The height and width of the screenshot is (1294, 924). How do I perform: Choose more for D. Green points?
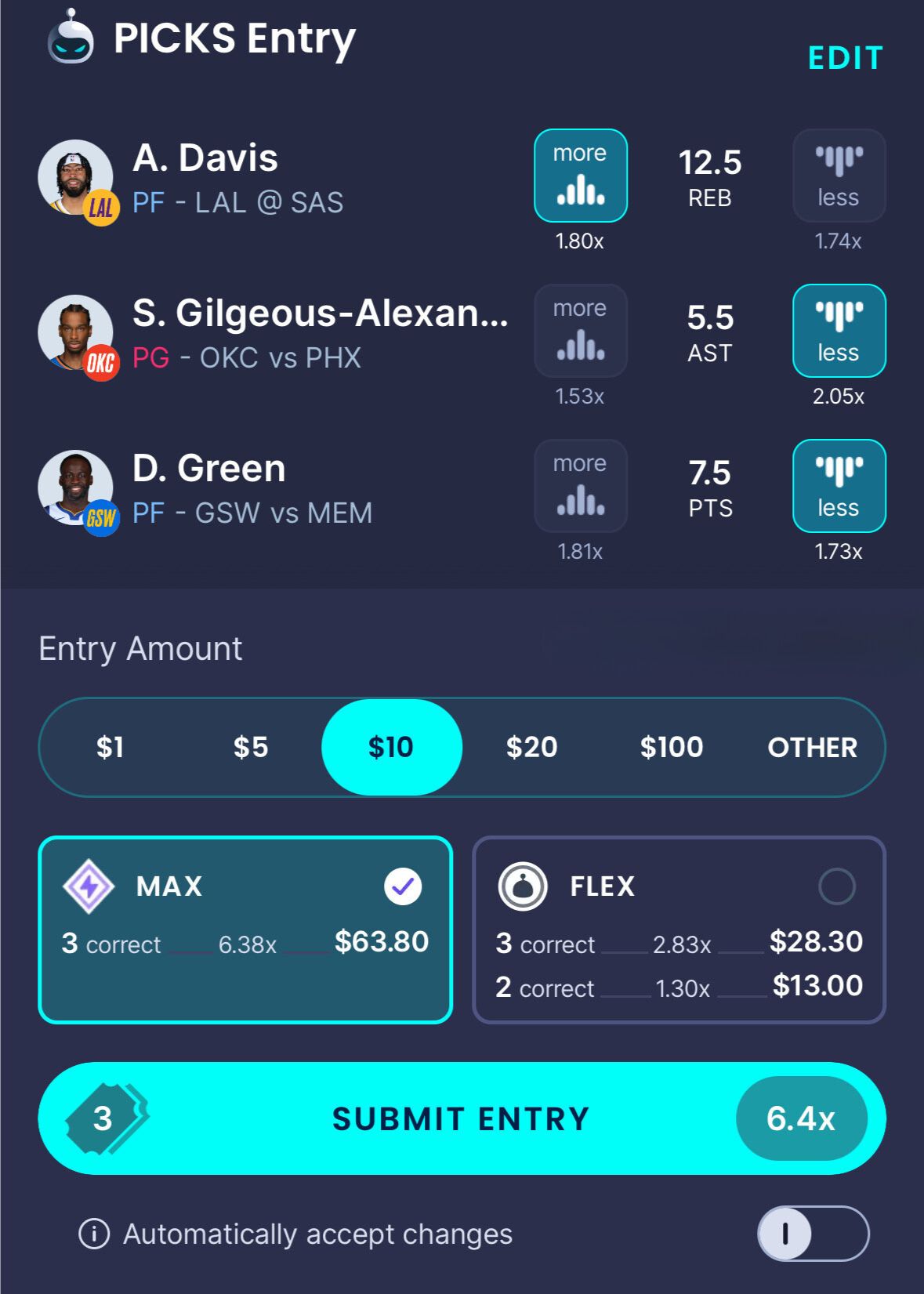[580, 486]
